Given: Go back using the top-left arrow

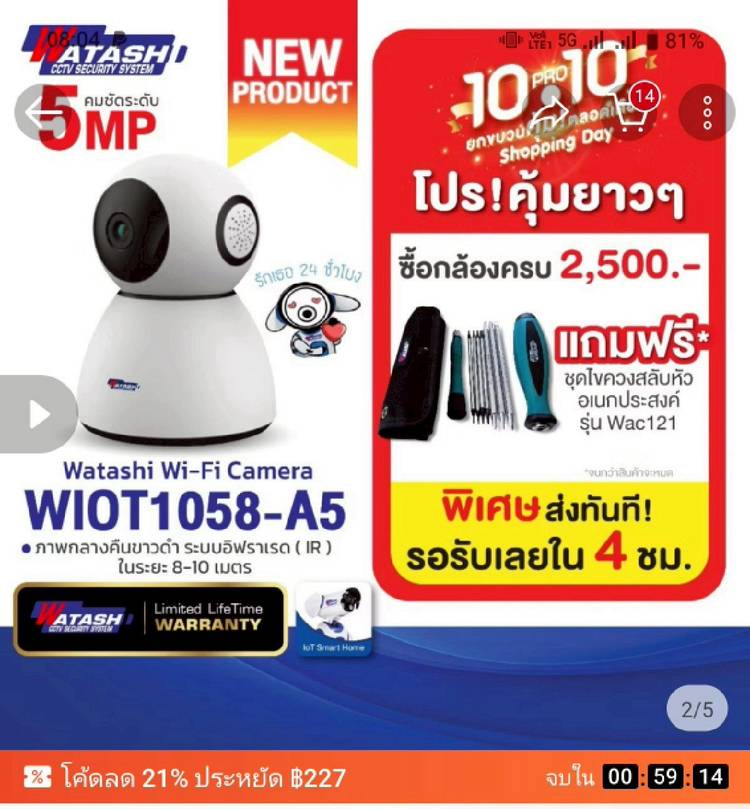Looking at the screenshot, I should pos(43,112).
